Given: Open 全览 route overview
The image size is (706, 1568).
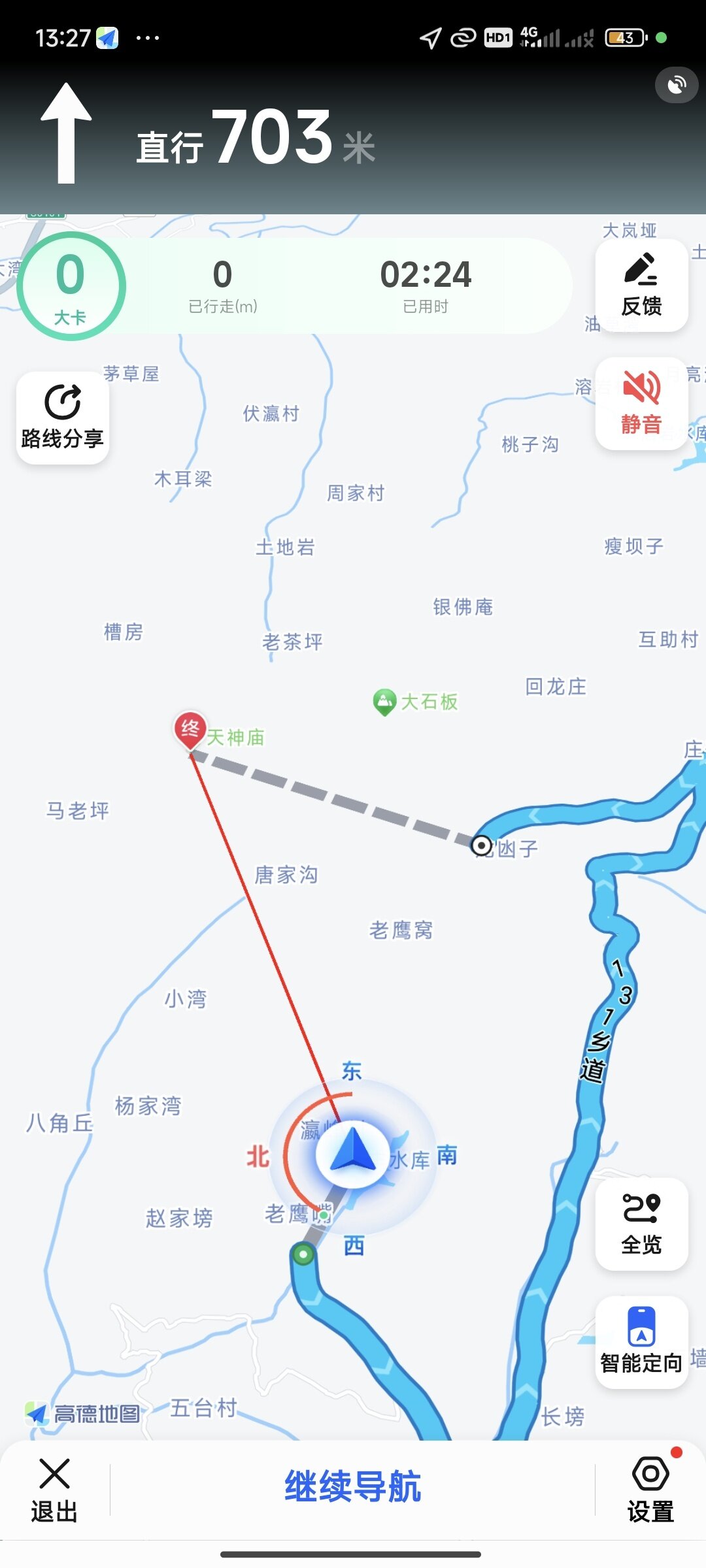Looking at the screenshot, I should pyautogui.click(x=641, y=1224).
